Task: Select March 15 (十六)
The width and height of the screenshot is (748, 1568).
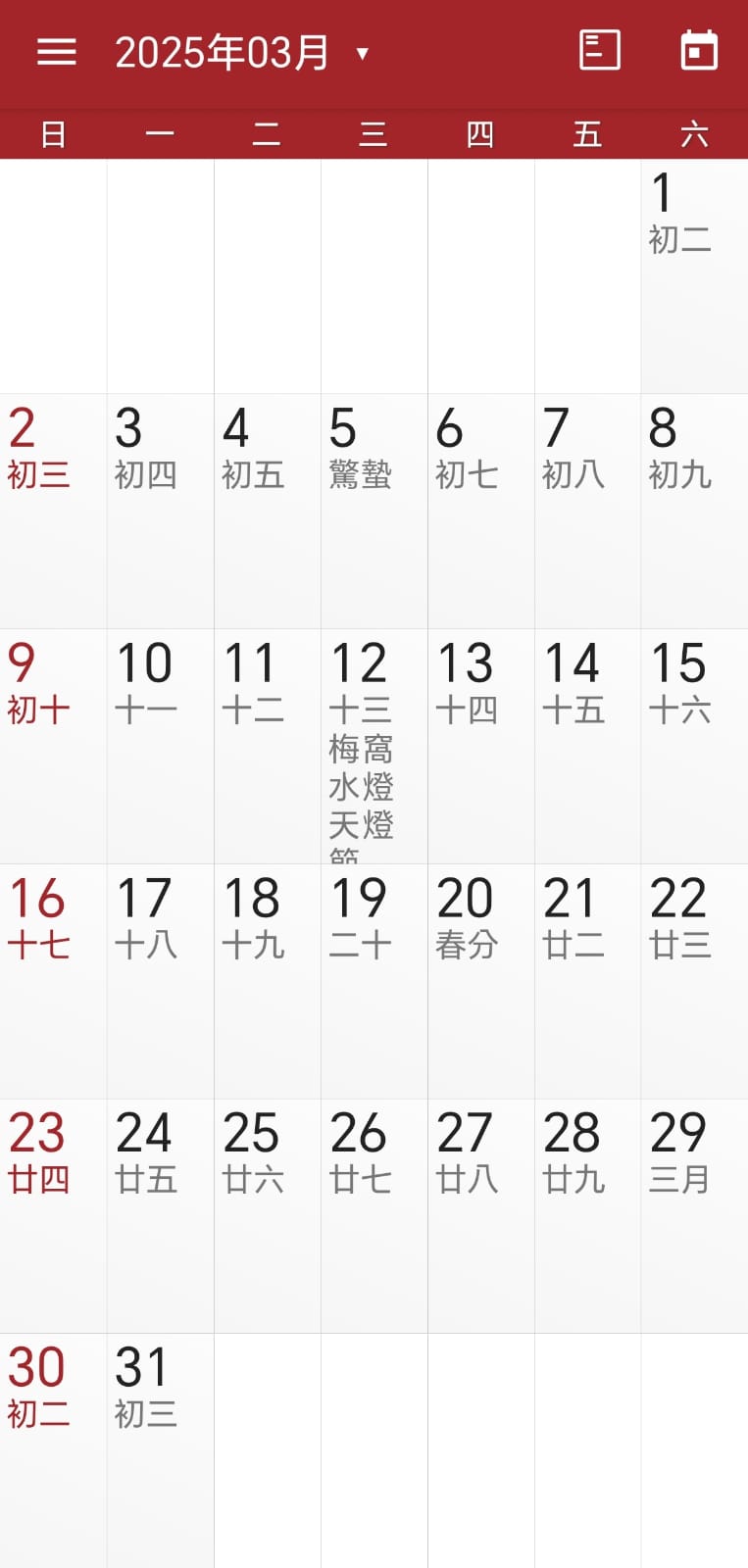Action: click(x=694, y=747)
